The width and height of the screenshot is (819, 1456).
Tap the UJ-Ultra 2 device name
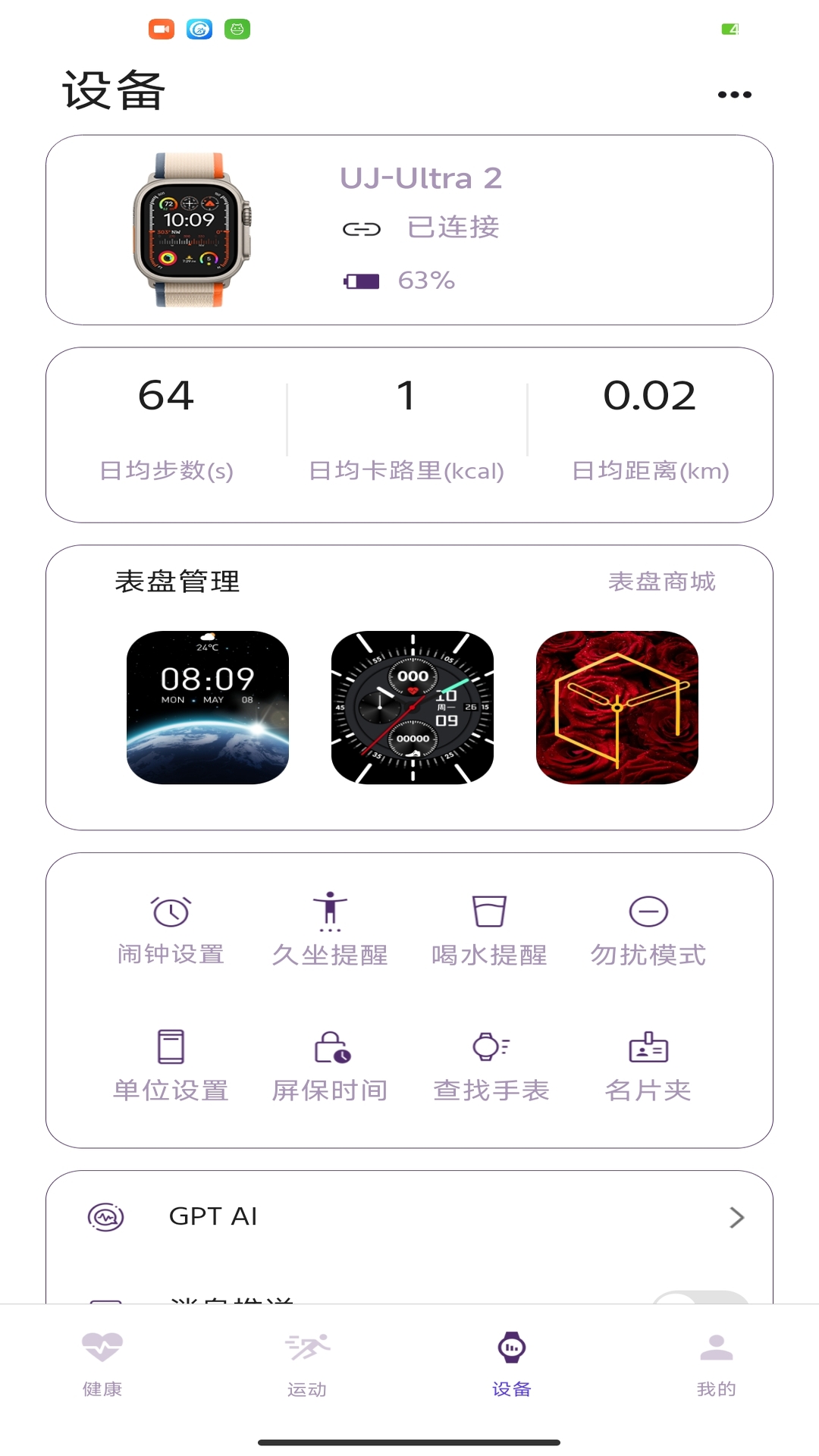(x=421, y=178)
